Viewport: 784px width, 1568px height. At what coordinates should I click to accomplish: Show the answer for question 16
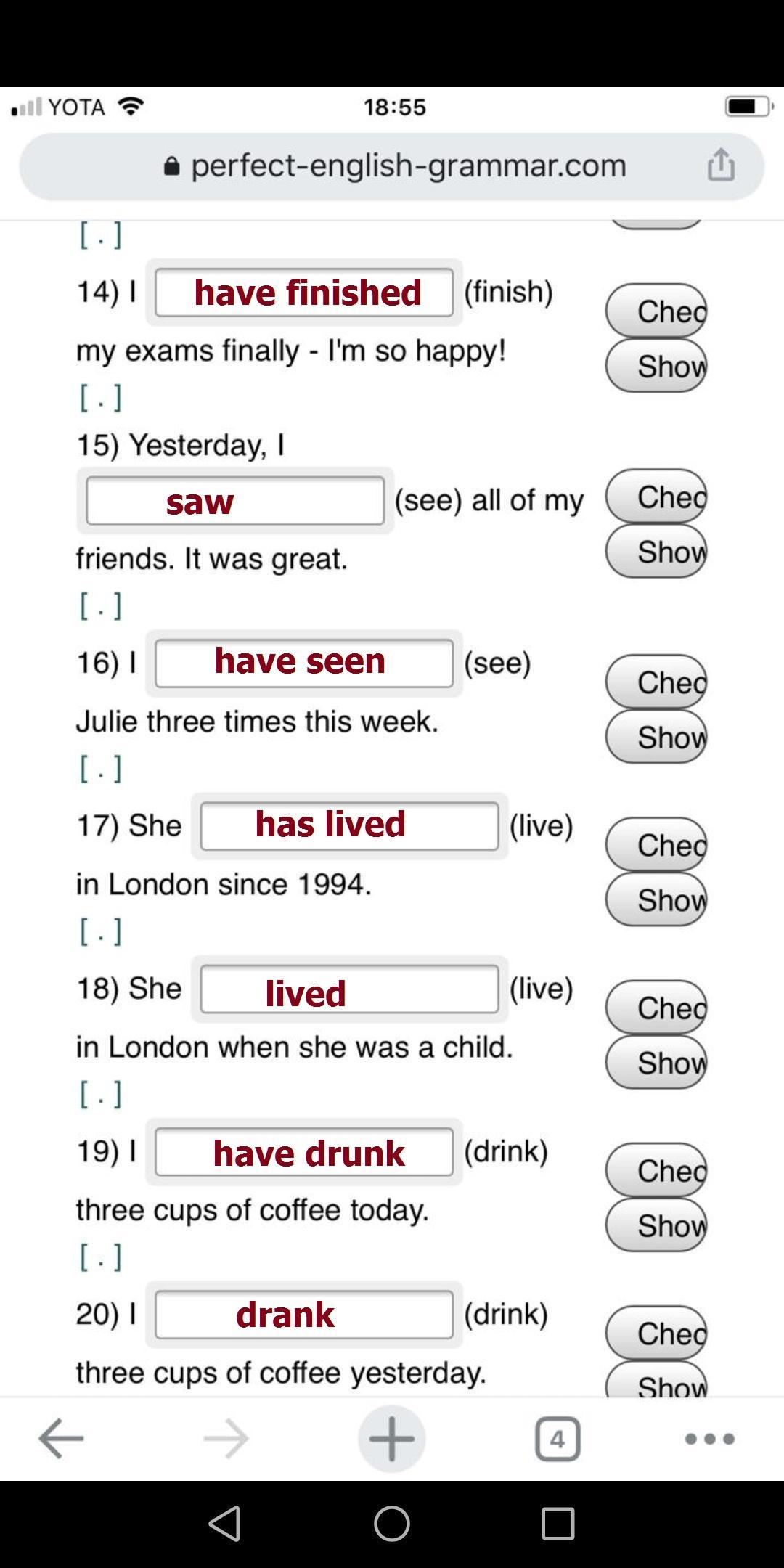[656, 737]
